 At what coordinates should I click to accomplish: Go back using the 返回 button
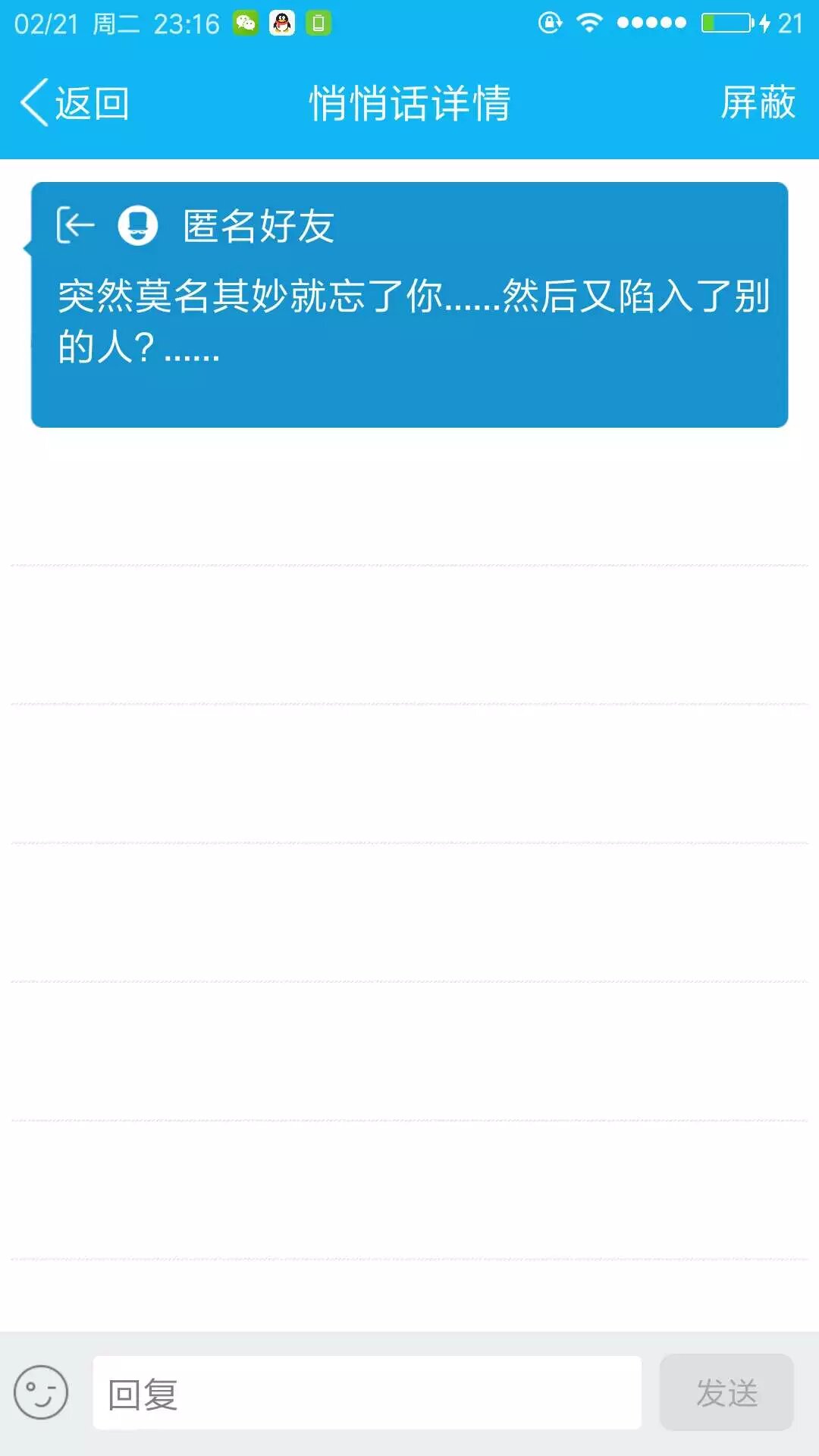click(x=74, y=103)
